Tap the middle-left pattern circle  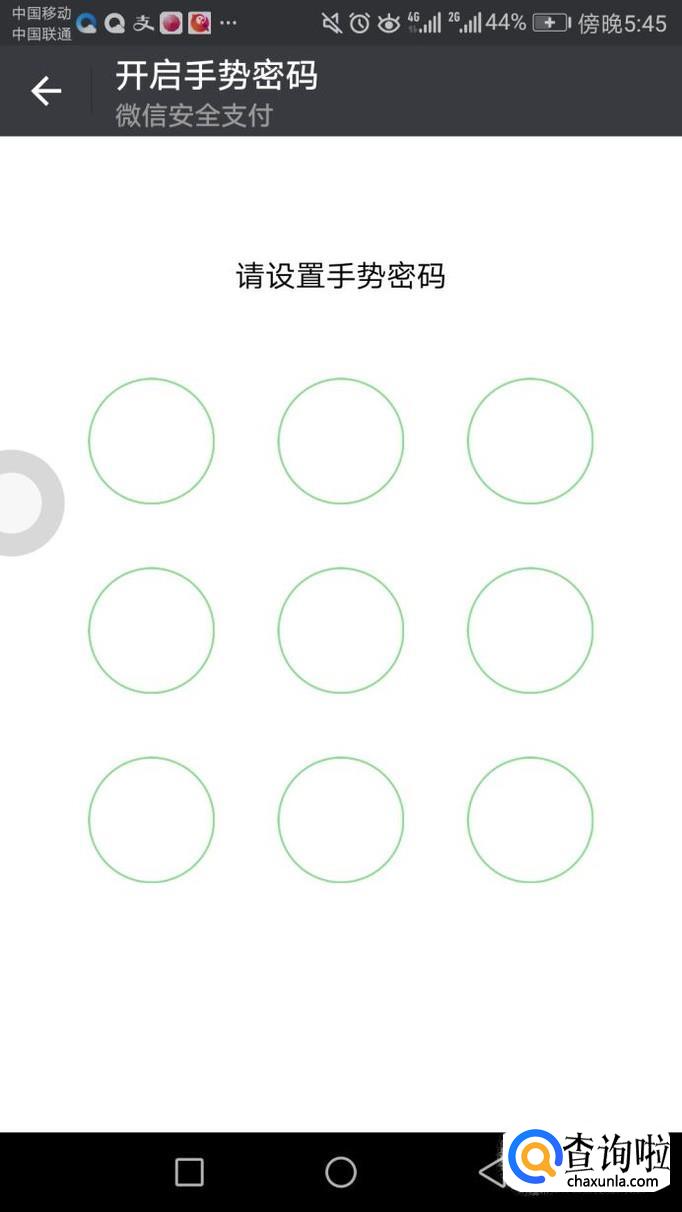pos(151,630)
